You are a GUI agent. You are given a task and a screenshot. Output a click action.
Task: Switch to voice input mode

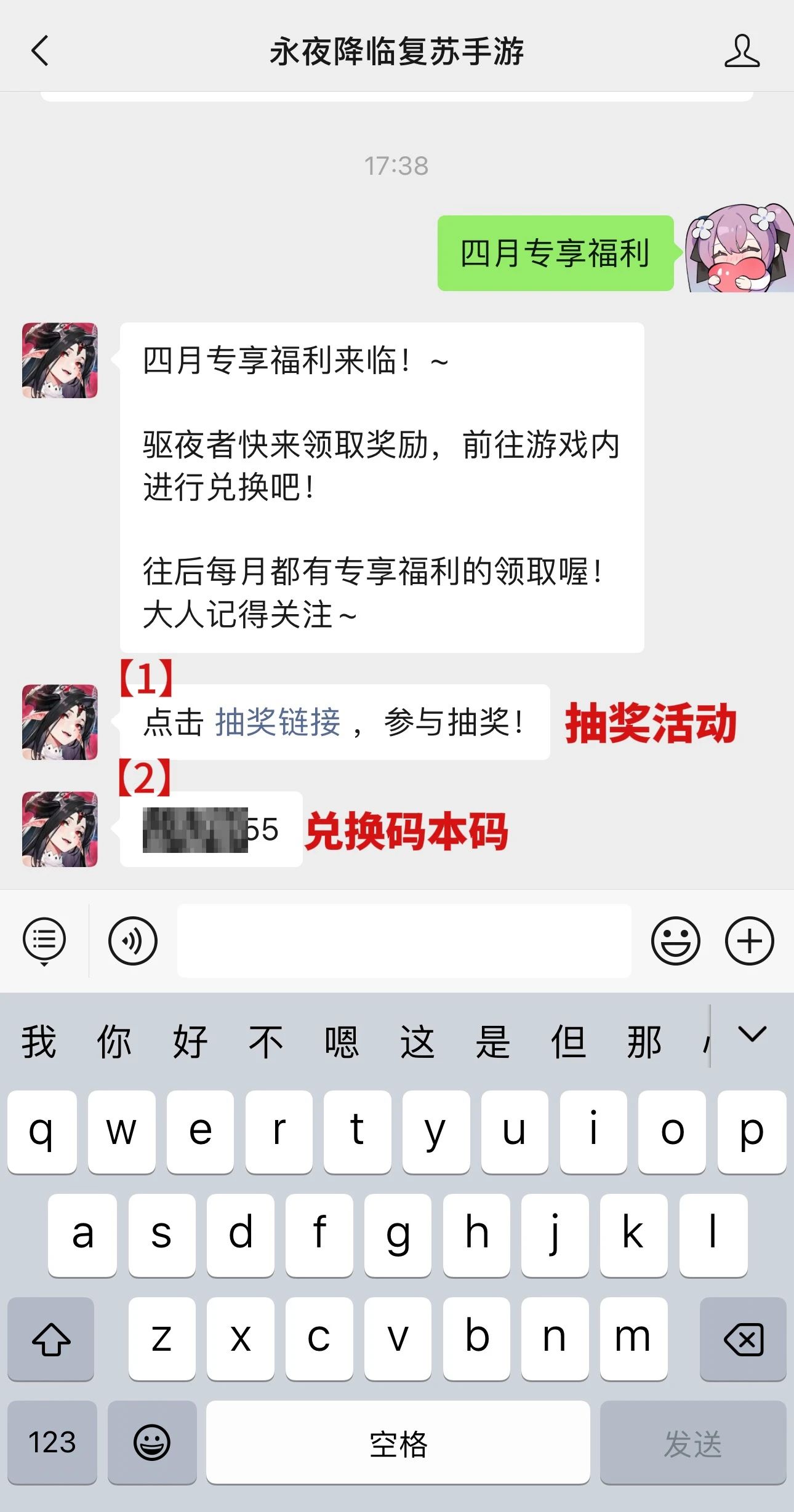[133, 940]
